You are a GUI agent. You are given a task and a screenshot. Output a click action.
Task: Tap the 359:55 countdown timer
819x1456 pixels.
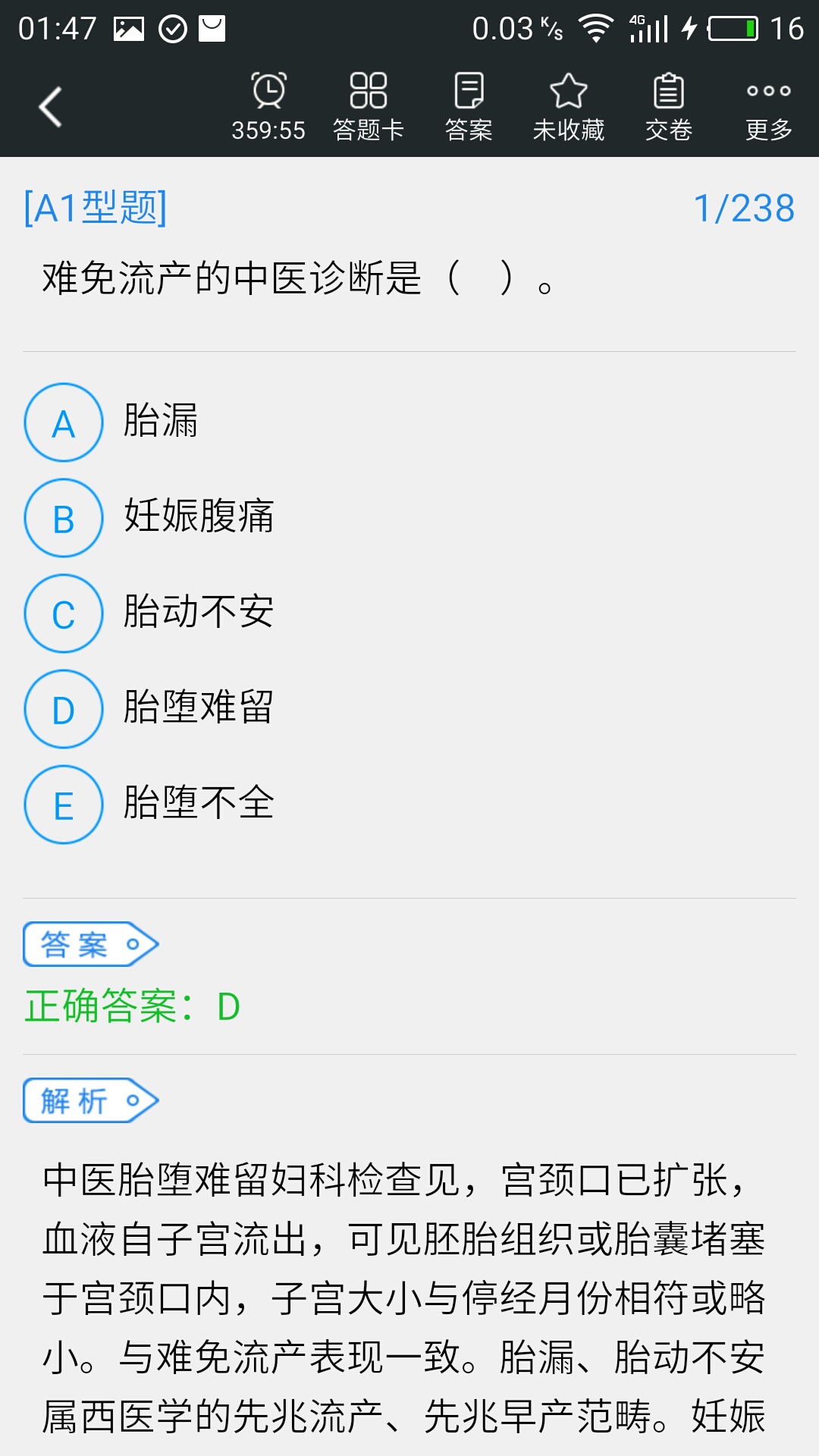[268, 107]
